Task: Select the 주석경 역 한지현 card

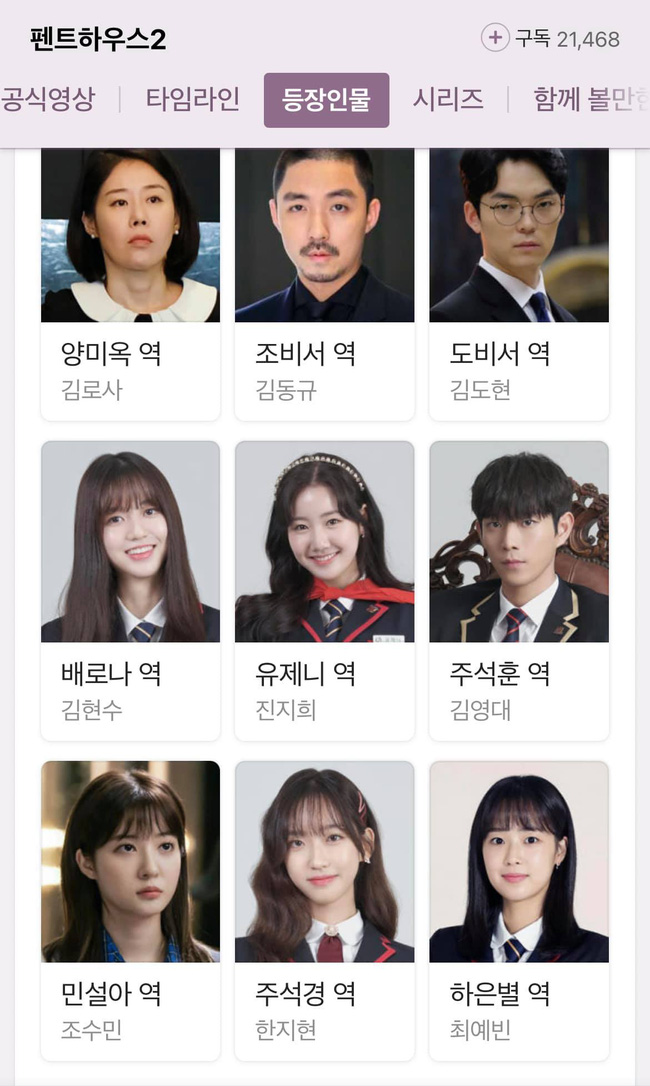Action: click(x=324, y=910)
